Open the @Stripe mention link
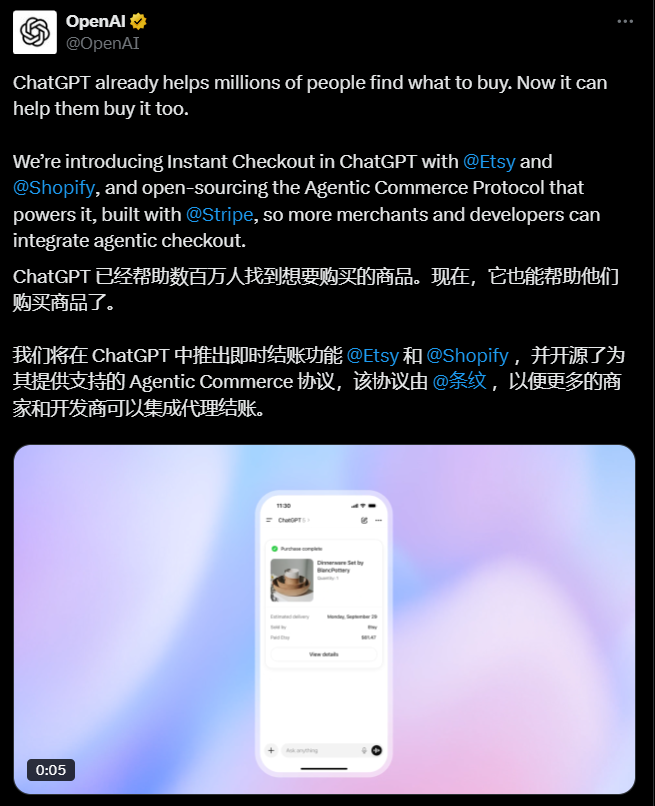The image size is (655, 806). click(220, 213)
